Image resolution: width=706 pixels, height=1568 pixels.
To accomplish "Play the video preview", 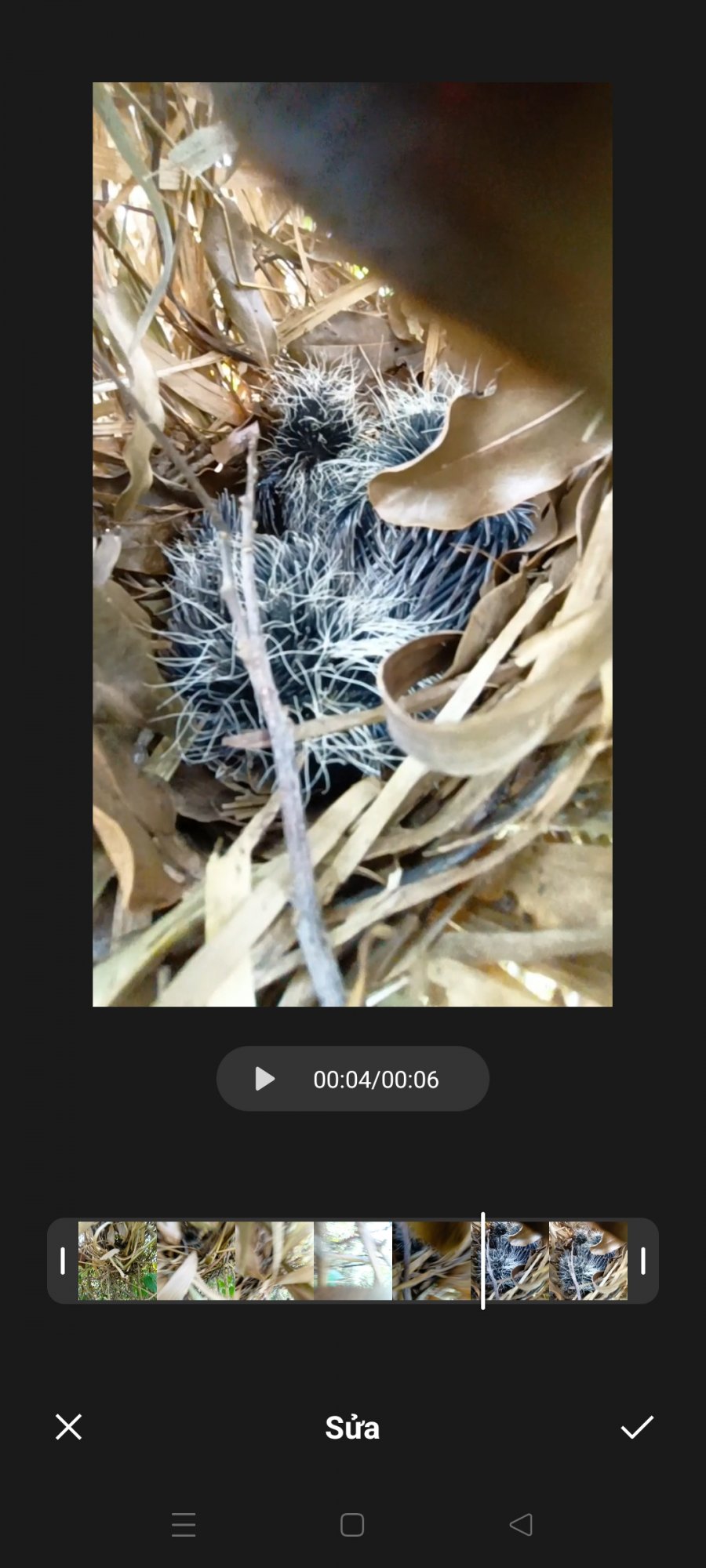I will point(265,1080).
